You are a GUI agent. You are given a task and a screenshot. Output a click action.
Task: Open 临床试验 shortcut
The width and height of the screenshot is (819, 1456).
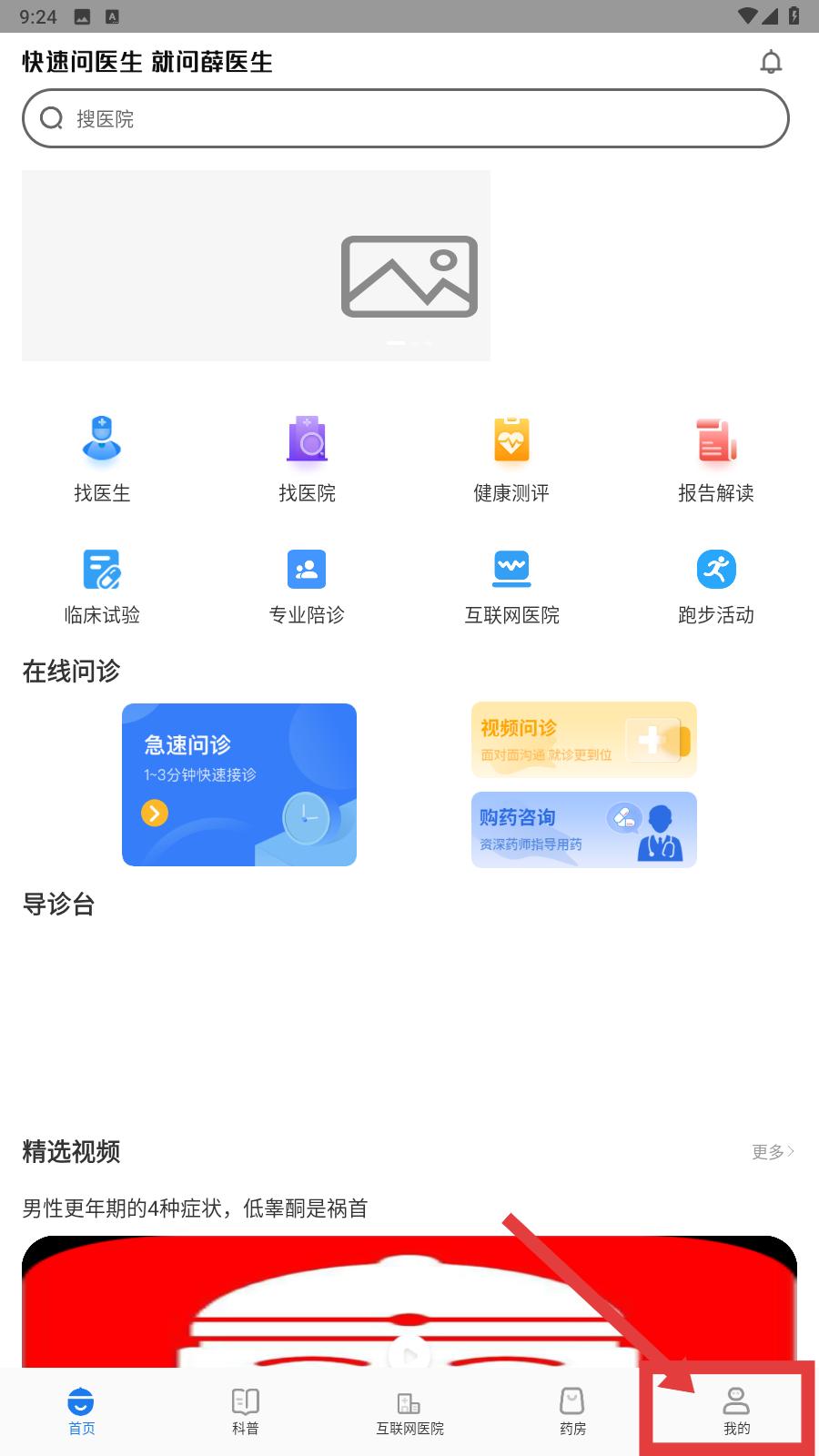click(102, 585)
